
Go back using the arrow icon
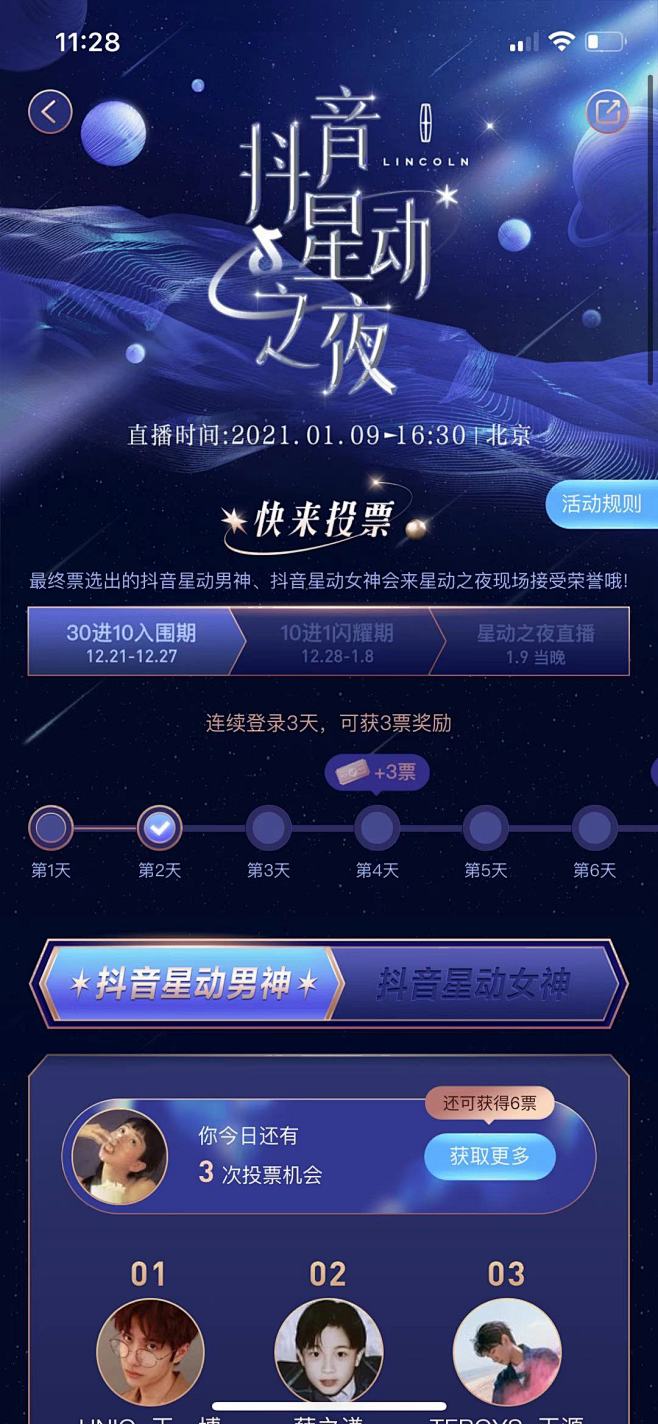tap(50, 111)
